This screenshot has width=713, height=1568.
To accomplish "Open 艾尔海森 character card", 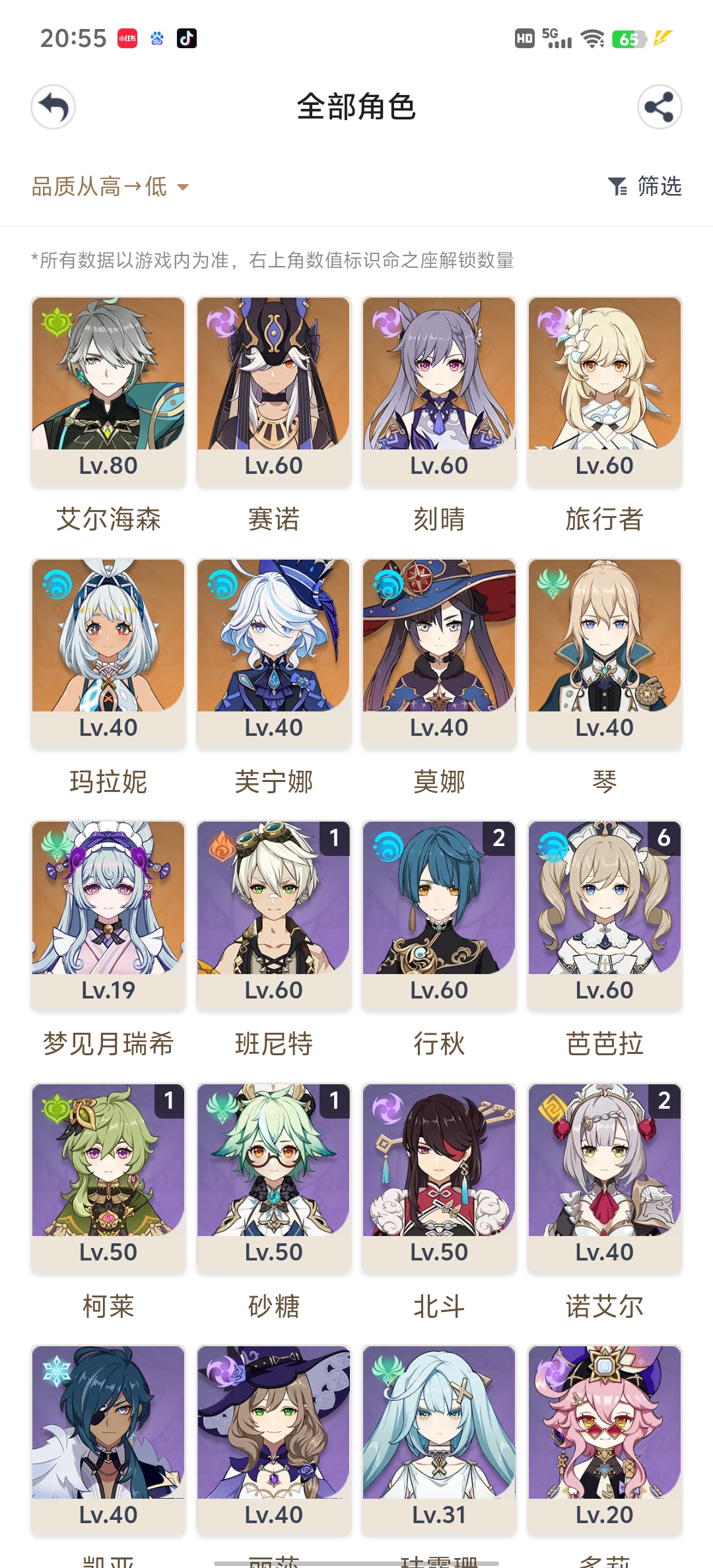I will [x=108, y=391].
